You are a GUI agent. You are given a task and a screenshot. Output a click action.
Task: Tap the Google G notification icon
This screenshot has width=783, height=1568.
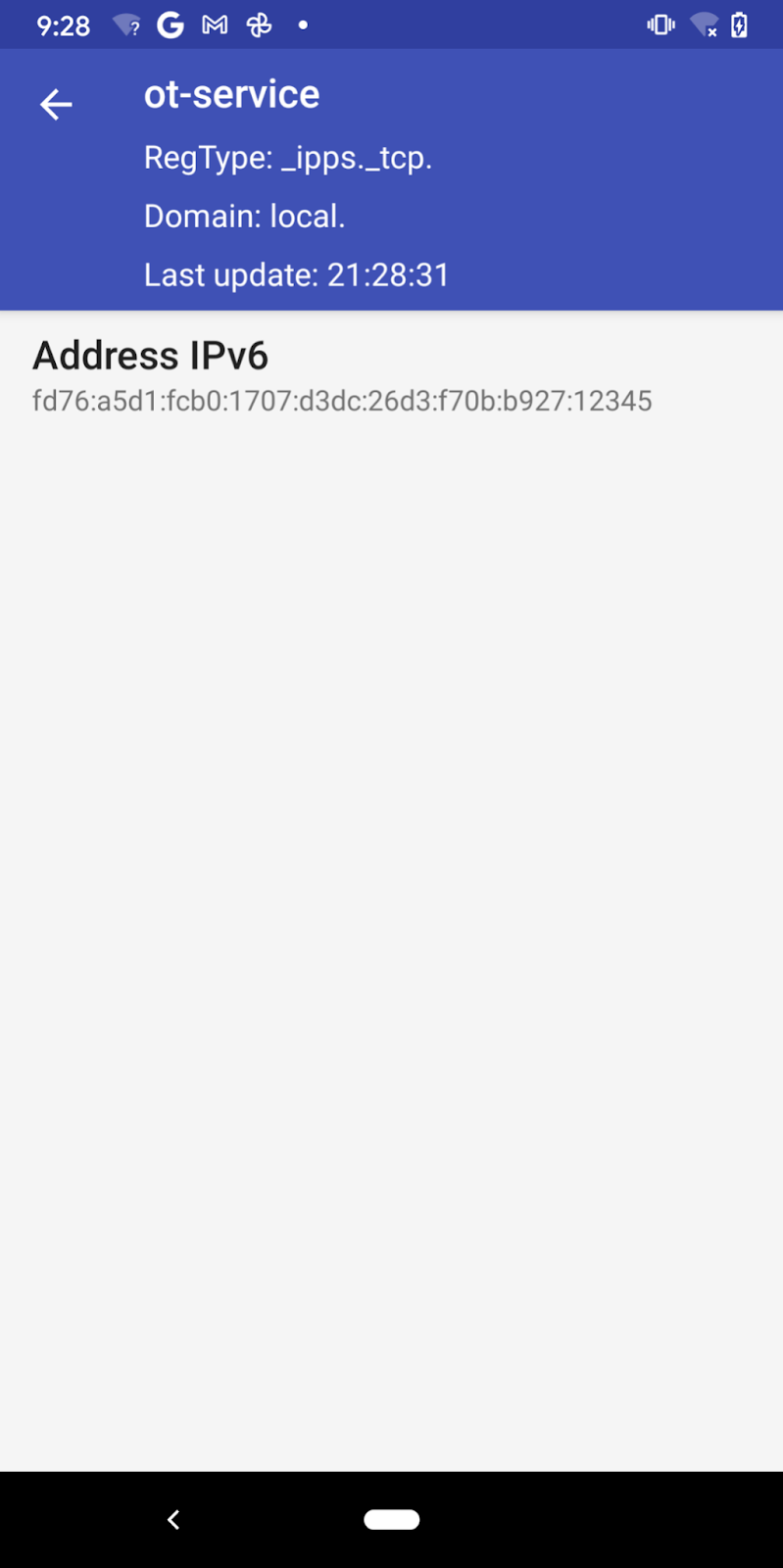tap(169, 24)
